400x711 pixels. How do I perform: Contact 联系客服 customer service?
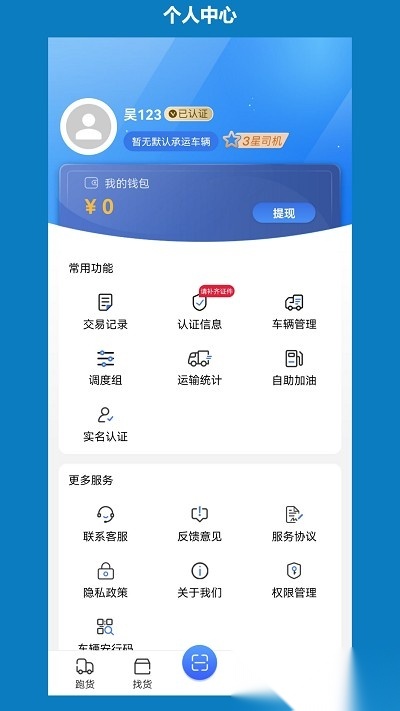coord(105,524)
